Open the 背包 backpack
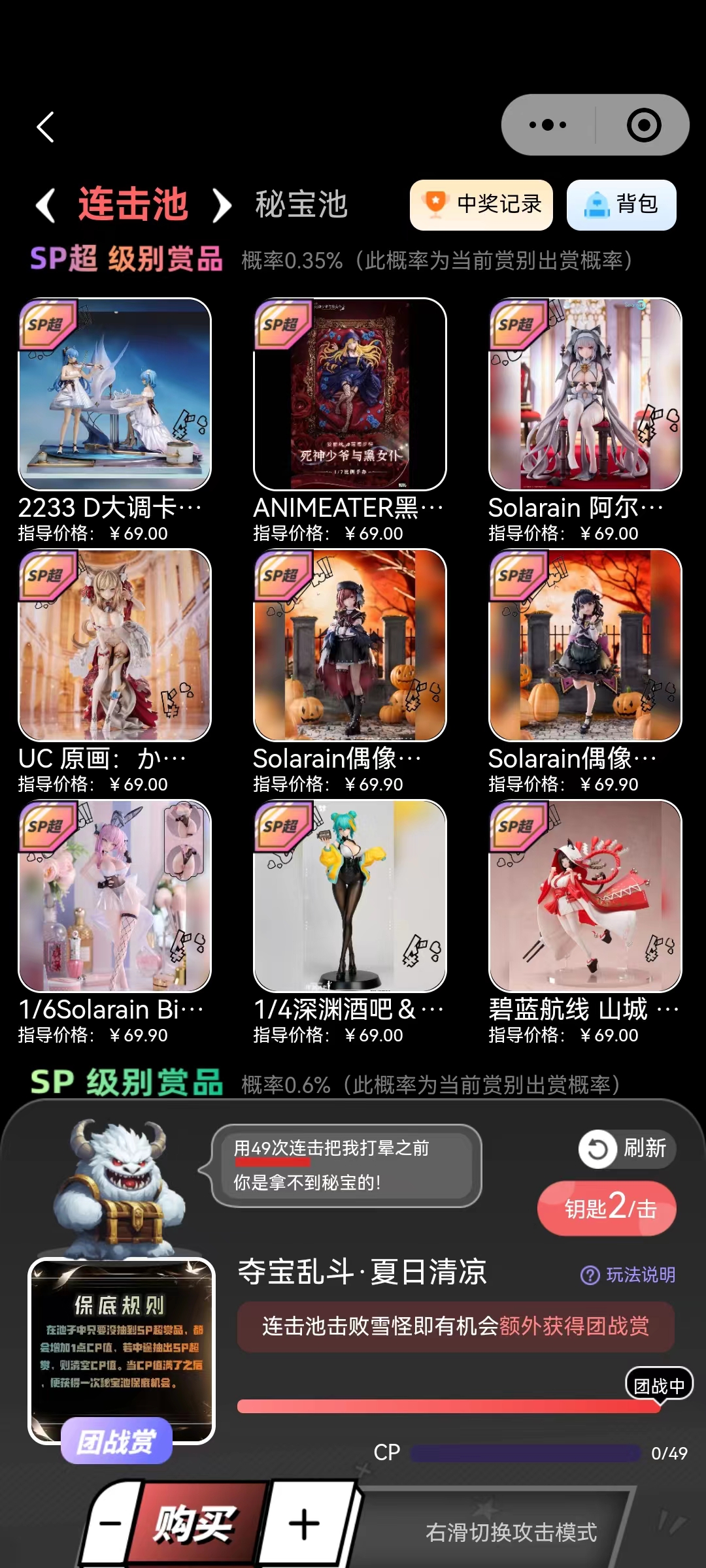The height and width of the screenshot is (1568, 706). click(x=621, y=204)
